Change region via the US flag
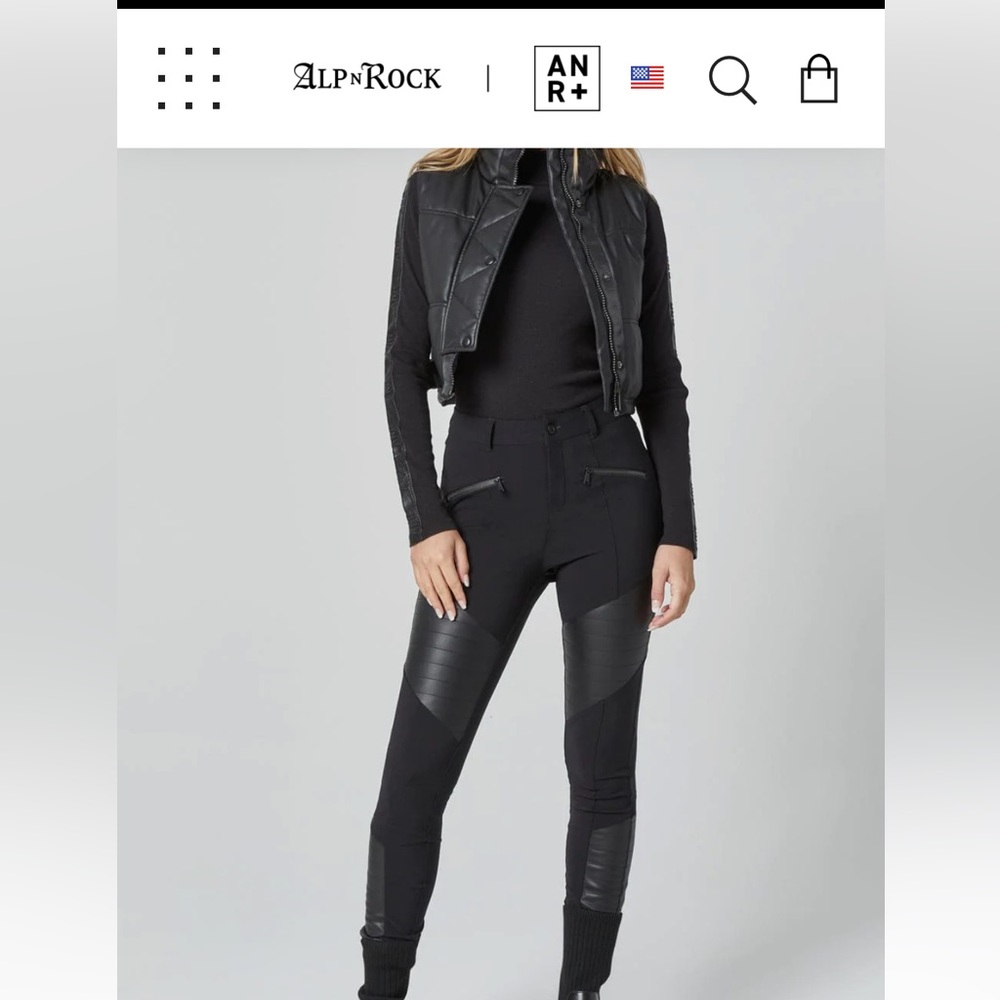The height and width of the screenshot is (1000, 1000). 647,78
